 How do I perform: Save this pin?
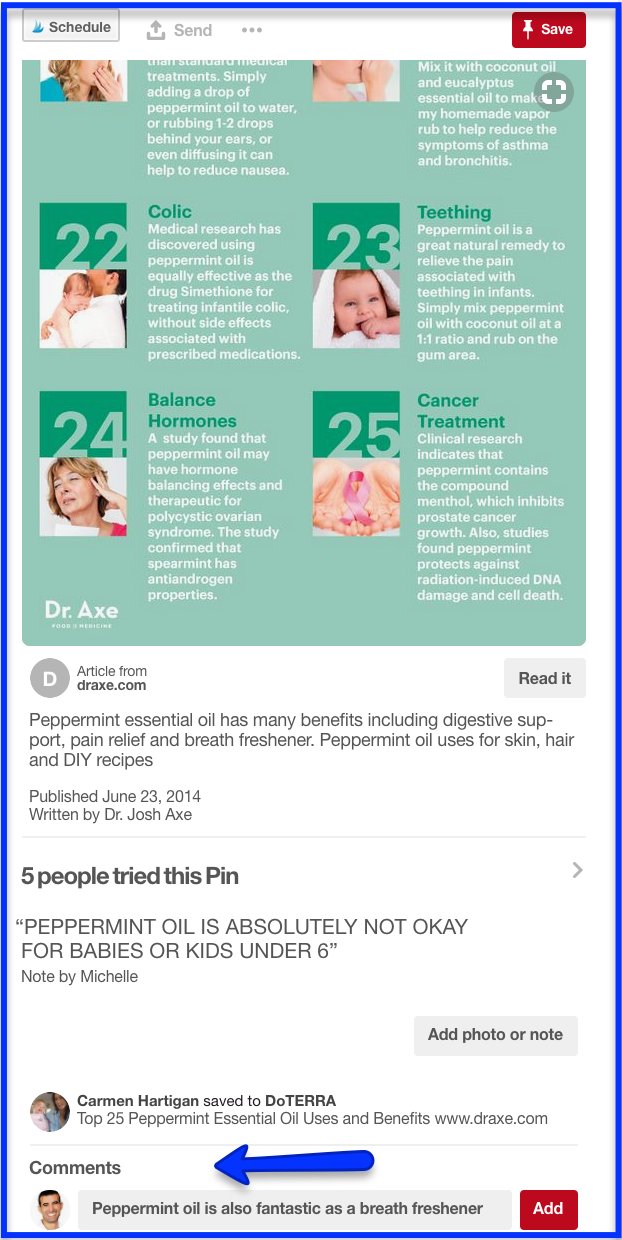548,30
